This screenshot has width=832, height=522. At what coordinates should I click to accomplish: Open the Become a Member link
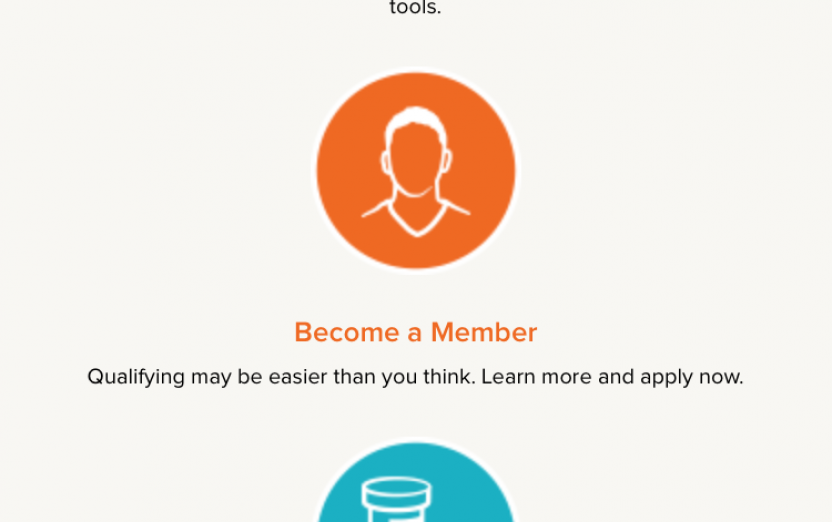pos(416,332)
